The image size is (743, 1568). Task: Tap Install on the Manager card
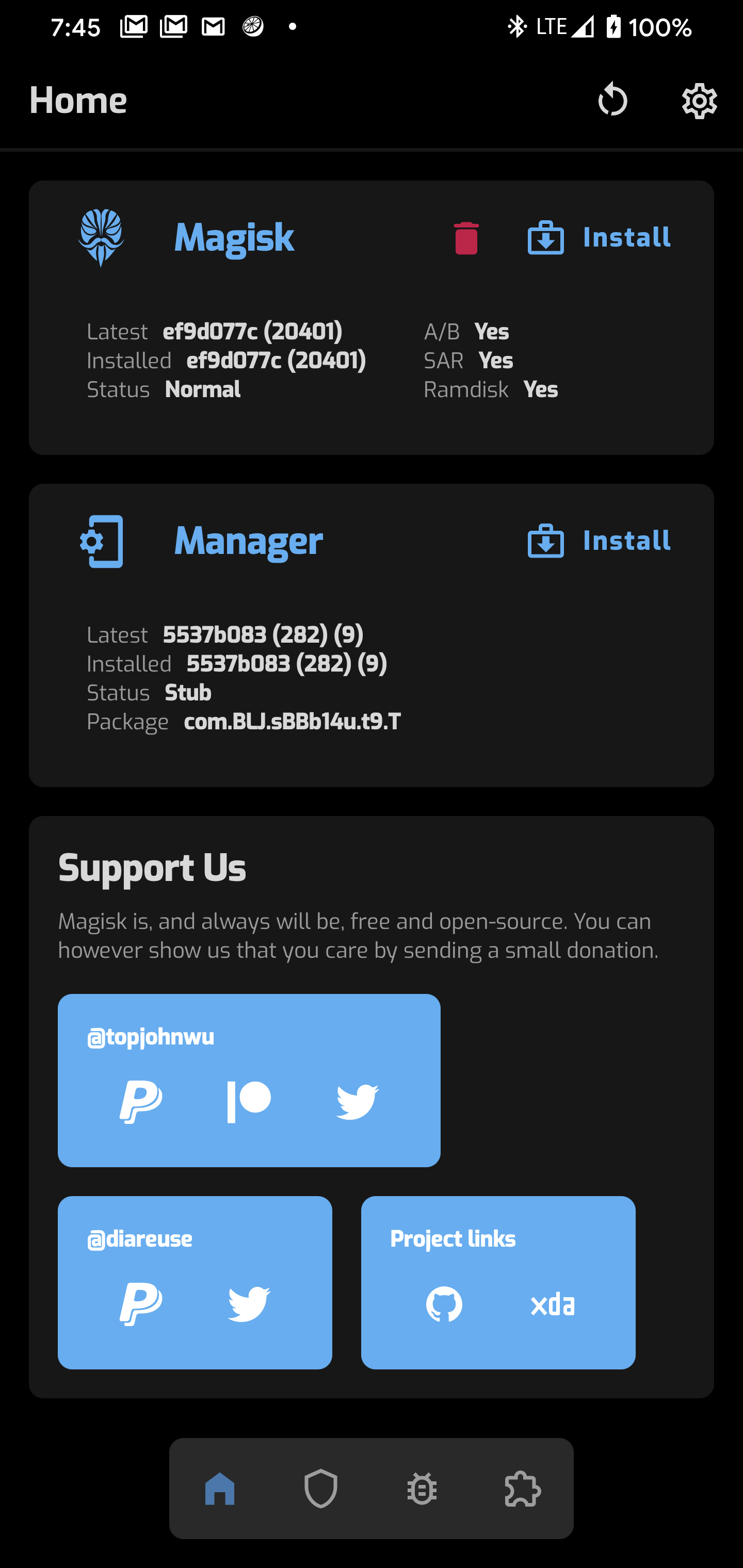click(x=599, y=541)
